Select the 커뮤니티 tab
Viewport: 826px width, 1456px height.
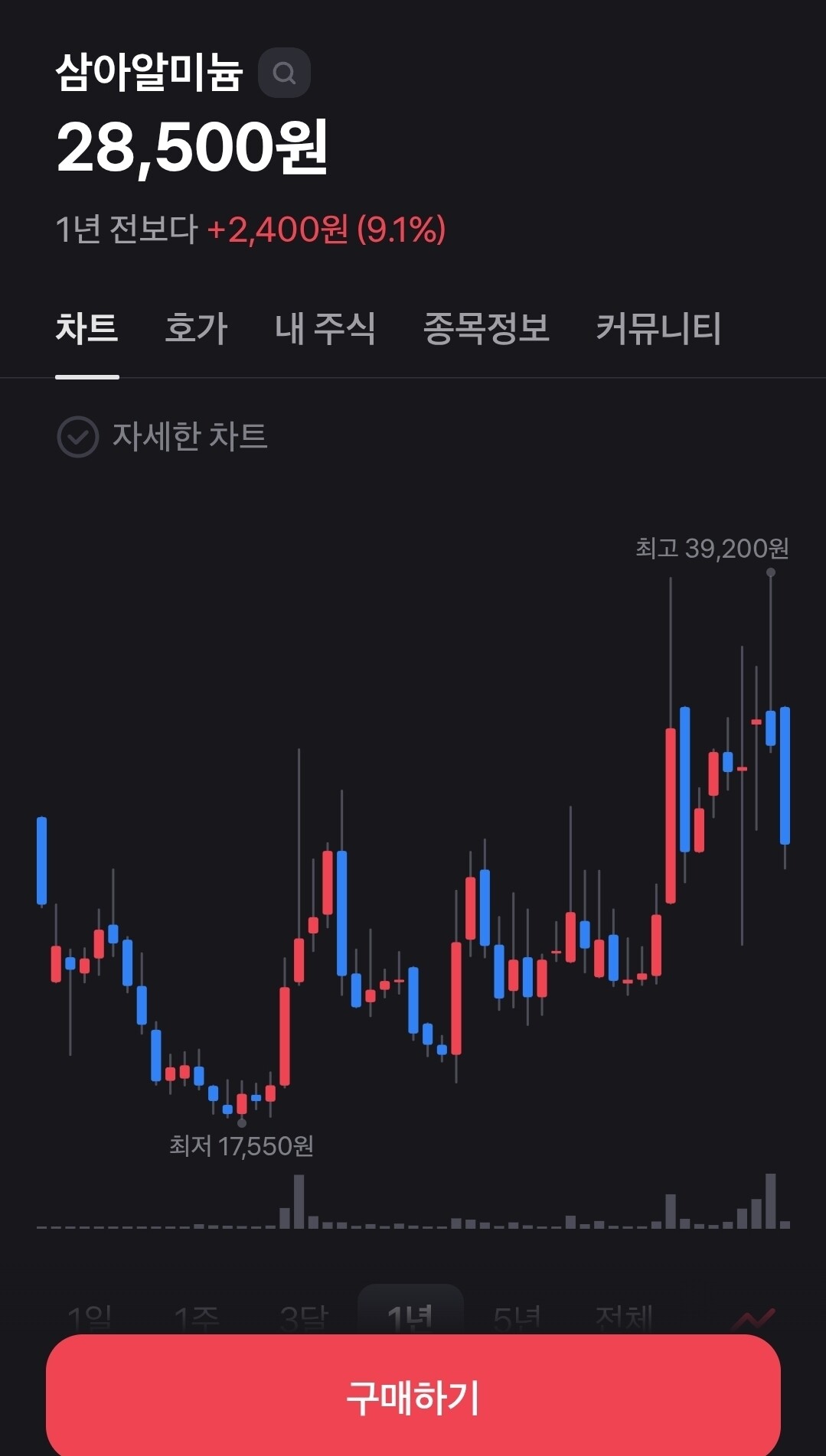(x=658, y=328)
